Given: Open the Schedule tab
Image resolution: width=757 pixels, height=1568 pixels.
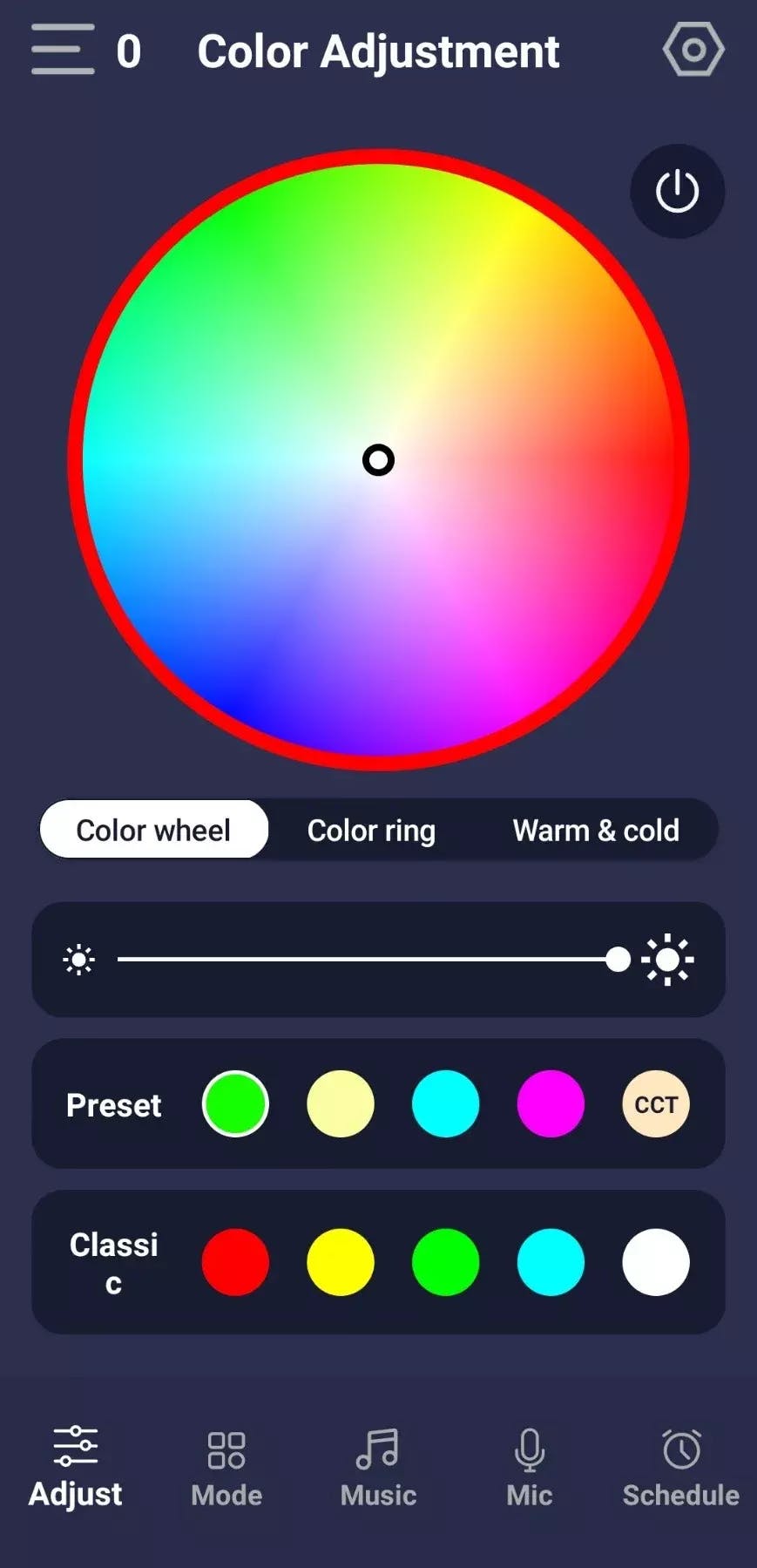Looking at the screenshot, I should point(680,1470).
